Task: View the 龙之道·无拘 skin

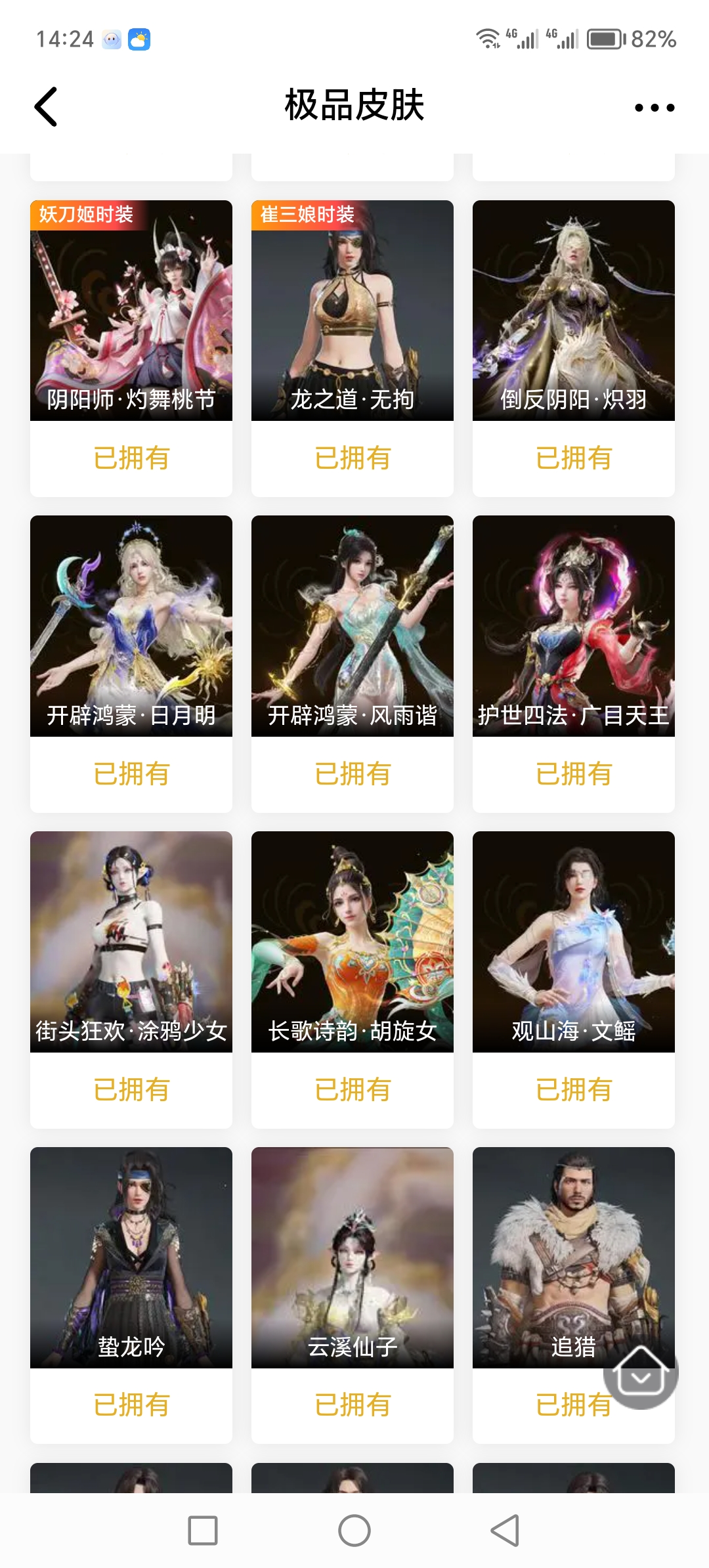Action: pyautogui.click(x=353, y=311)
